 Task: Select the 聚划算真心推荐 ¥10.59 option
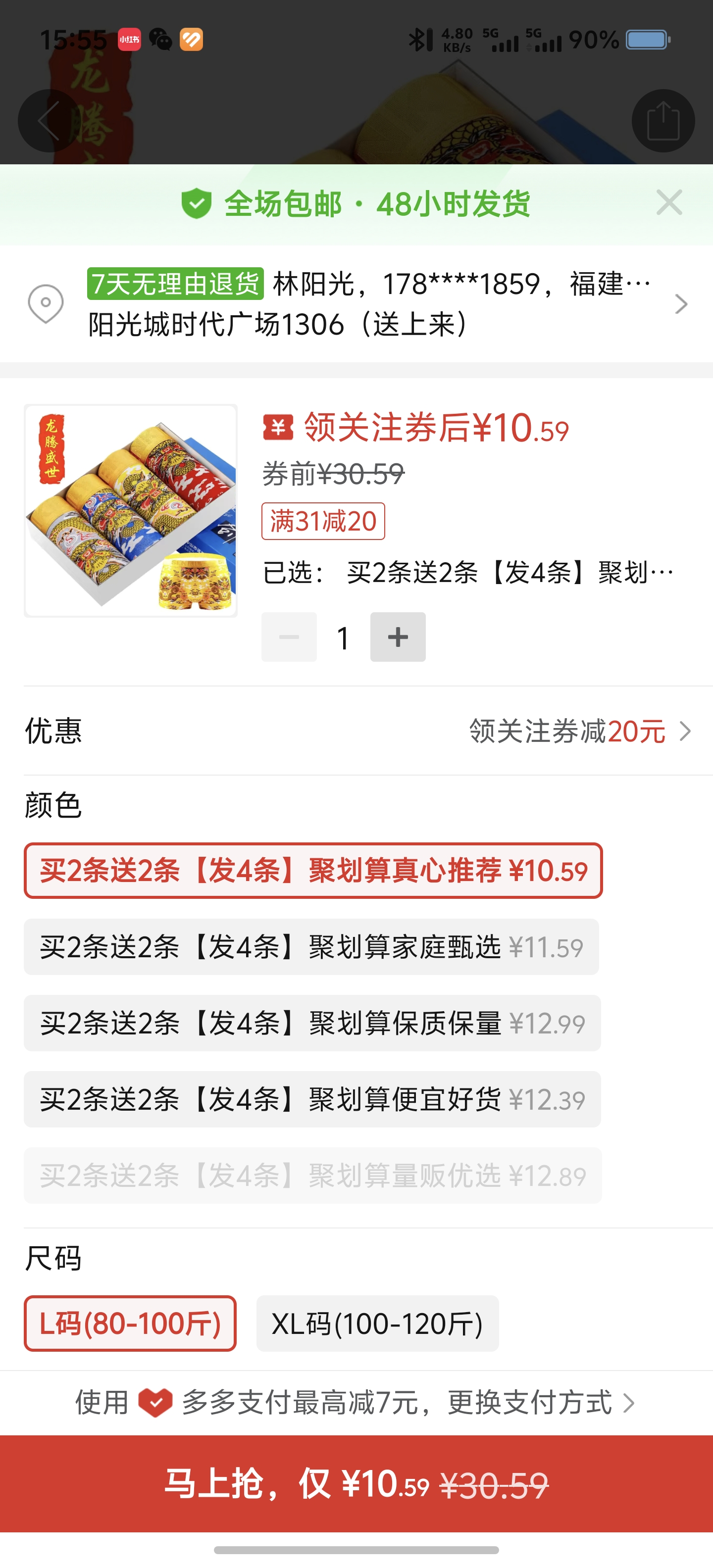tap(313, 871)
